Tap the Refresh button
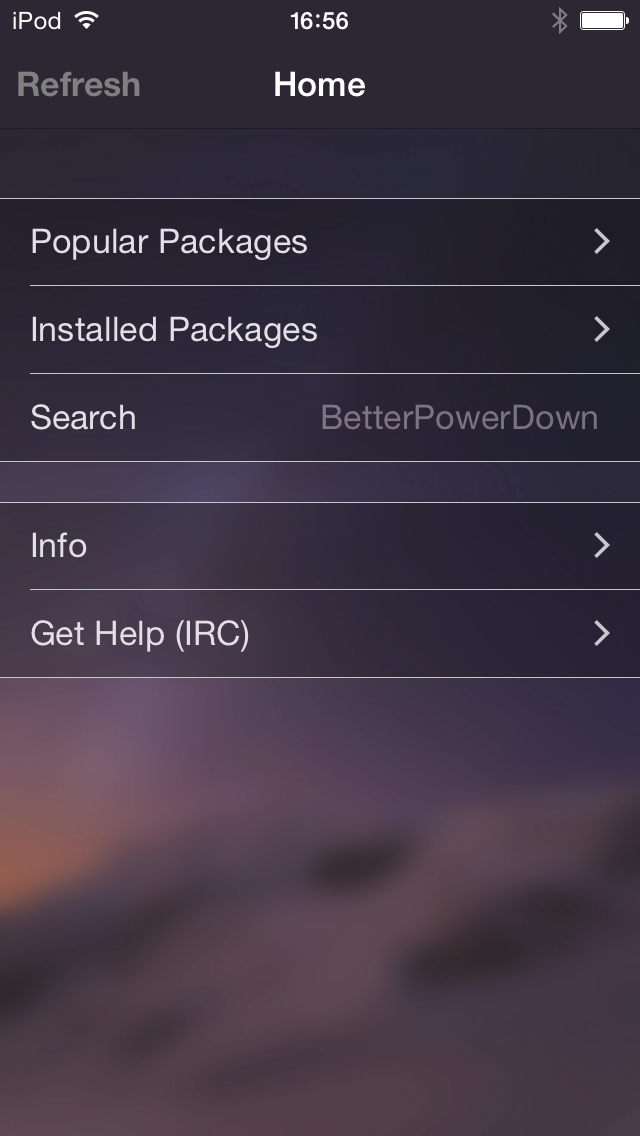Screen dimensions: 640x1136 point(78,85)
